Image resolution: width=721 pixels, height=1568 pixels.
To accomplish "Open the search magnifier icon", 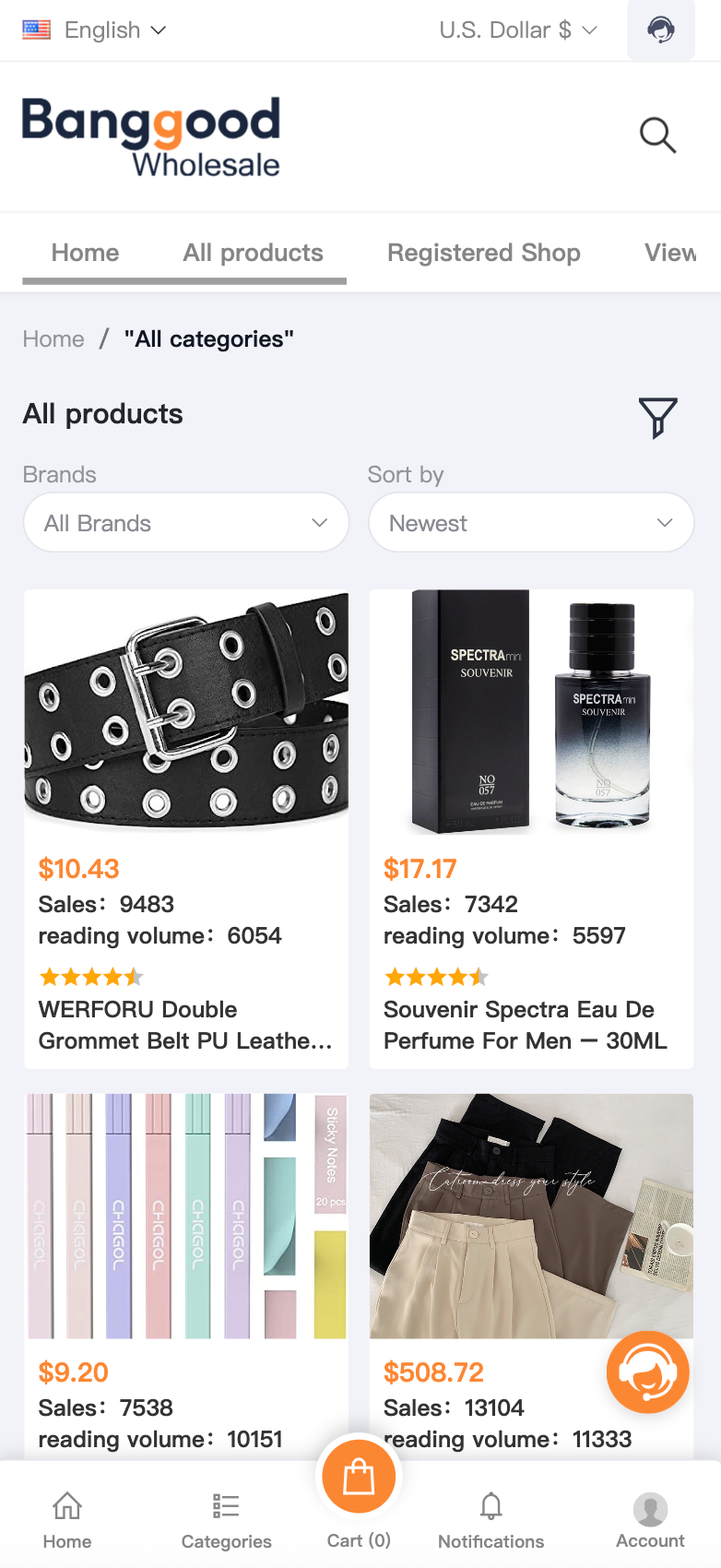I will [x=657, y=136].
